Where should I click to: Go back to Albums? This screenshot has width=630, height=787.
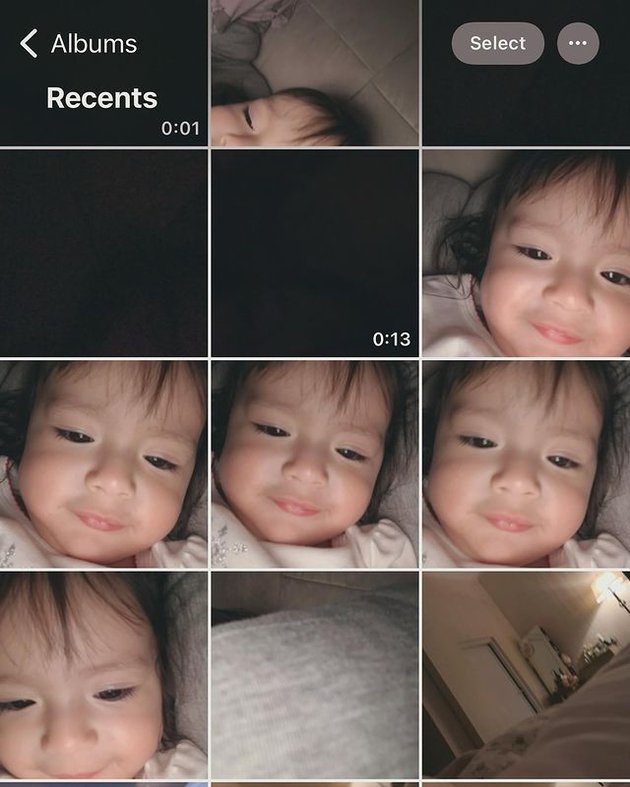point(78,44)
